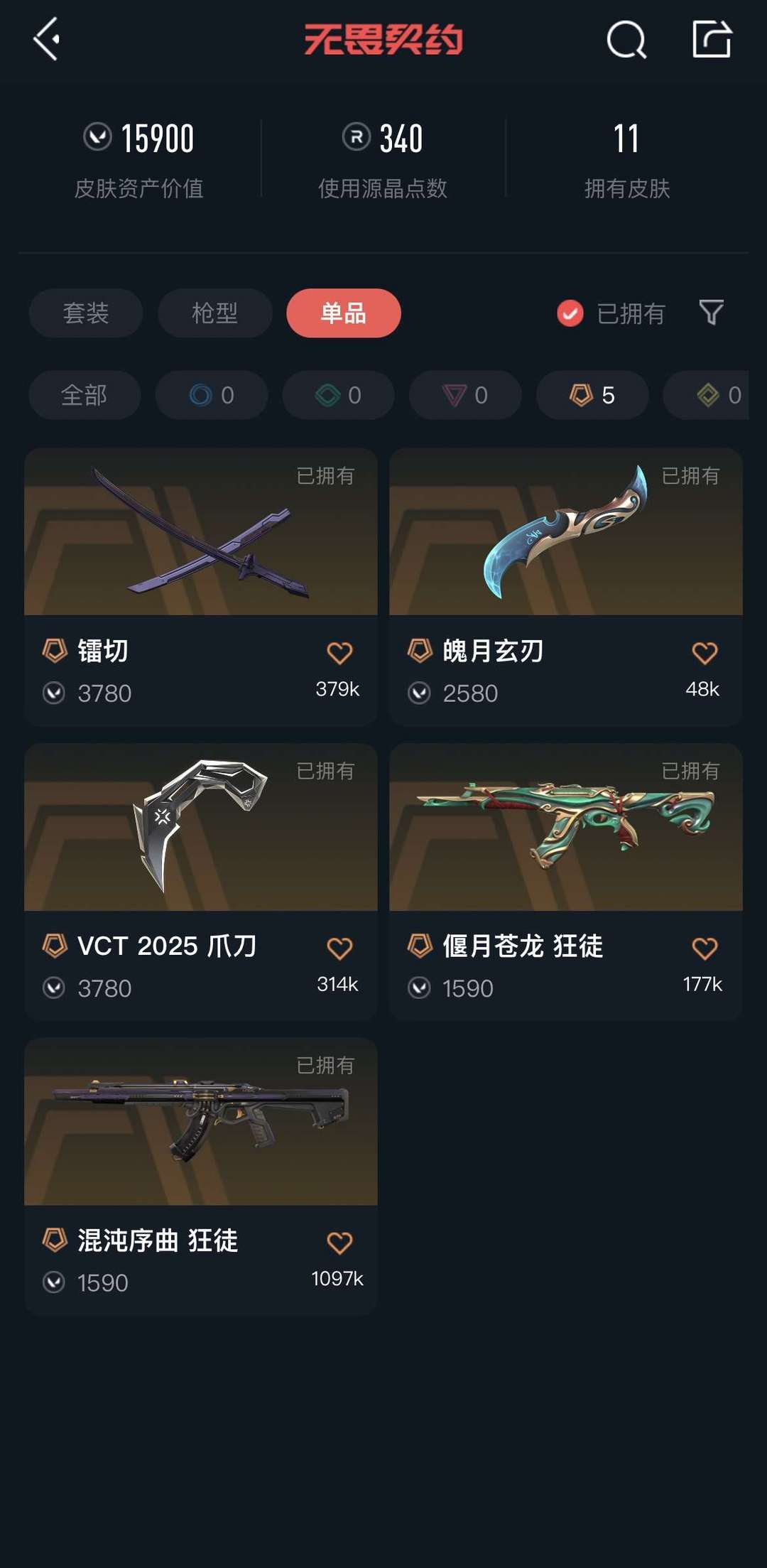Open the 魄月玄刃 skin card
The height and width of the screenshot is (1568, 767).
[566, 587]
